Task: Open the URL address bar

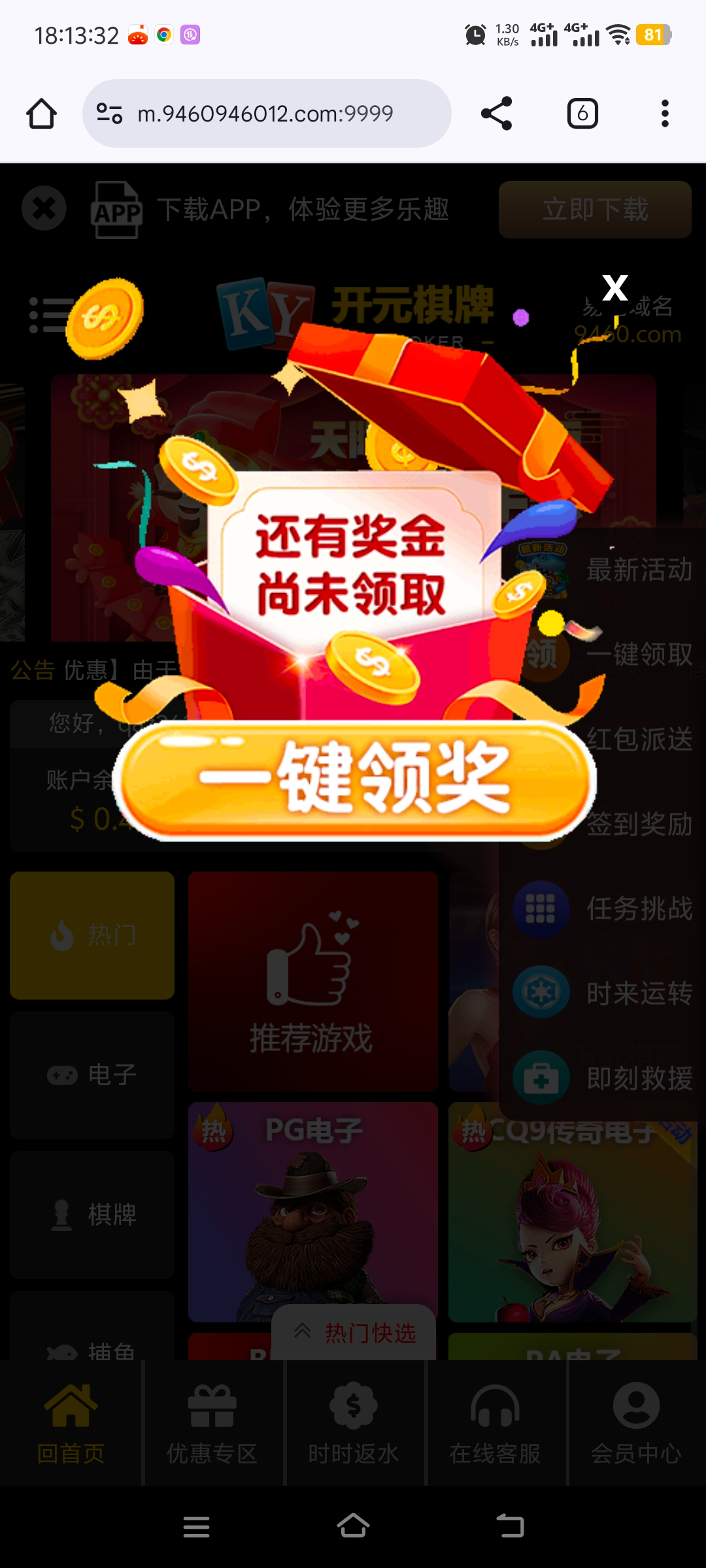Action: click(265, 114)
